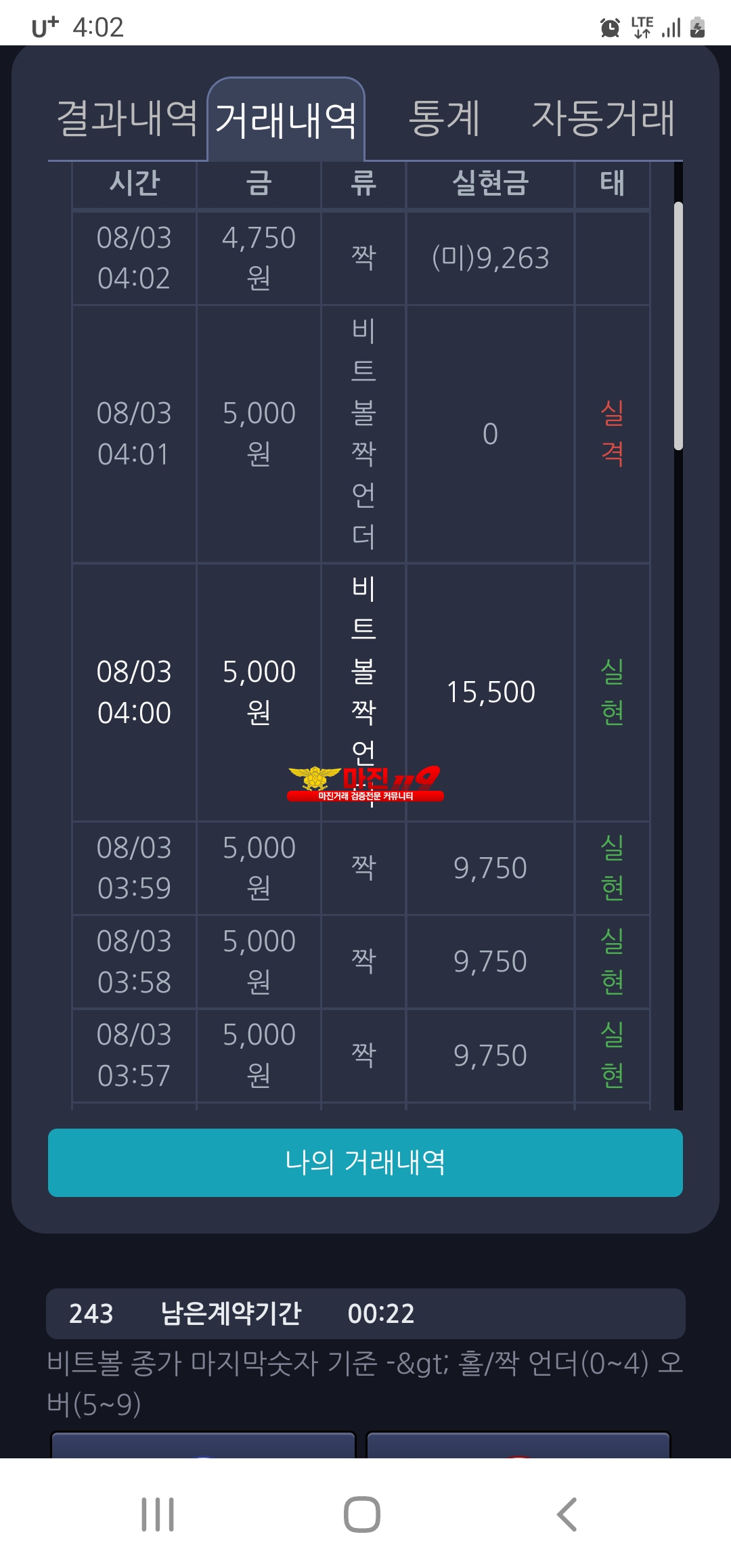Tap the 나의 거래내역 button
The height and width of the screenshot is (1568, 731).
365,1162
